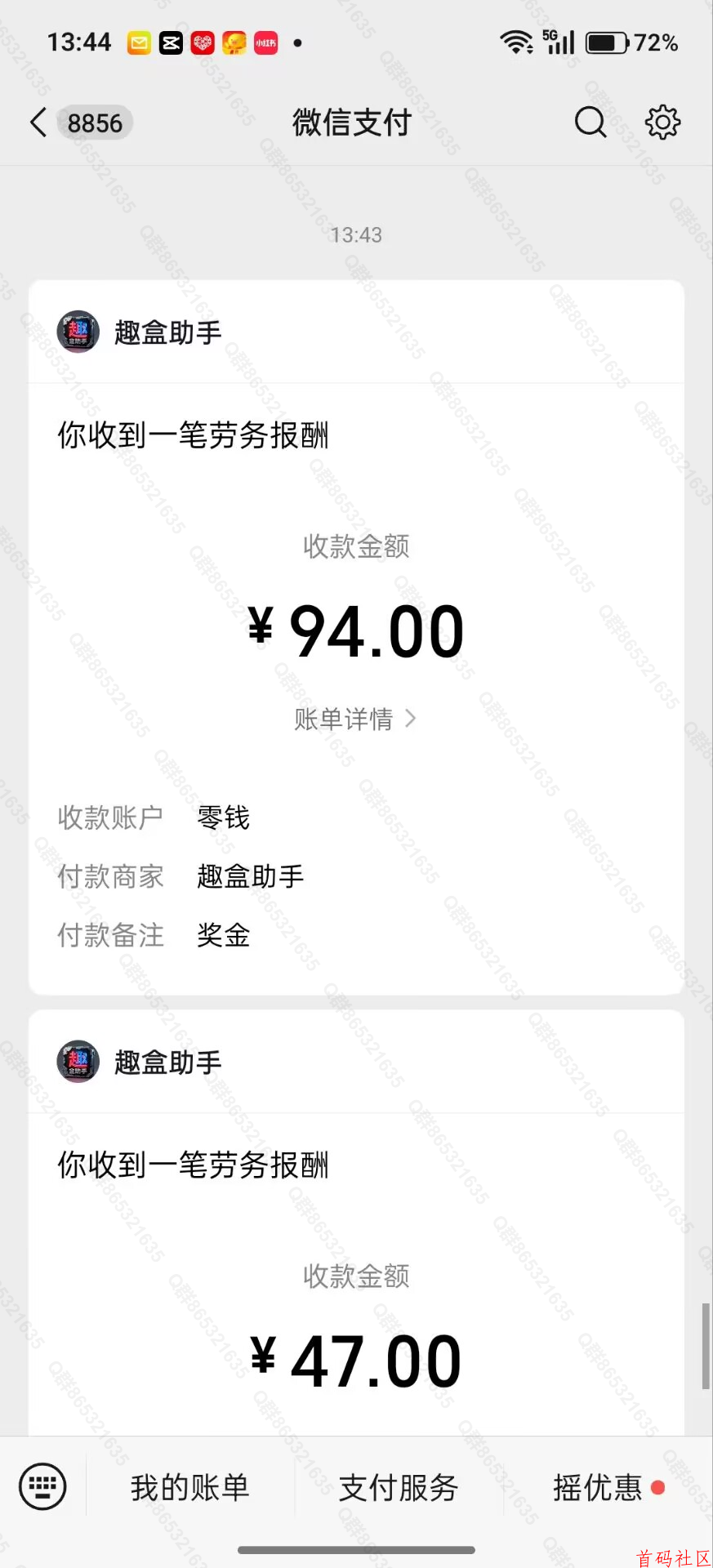Open search in WeChat Pay chat
Screen dimensions: 713x1568
tap(590, 122)
